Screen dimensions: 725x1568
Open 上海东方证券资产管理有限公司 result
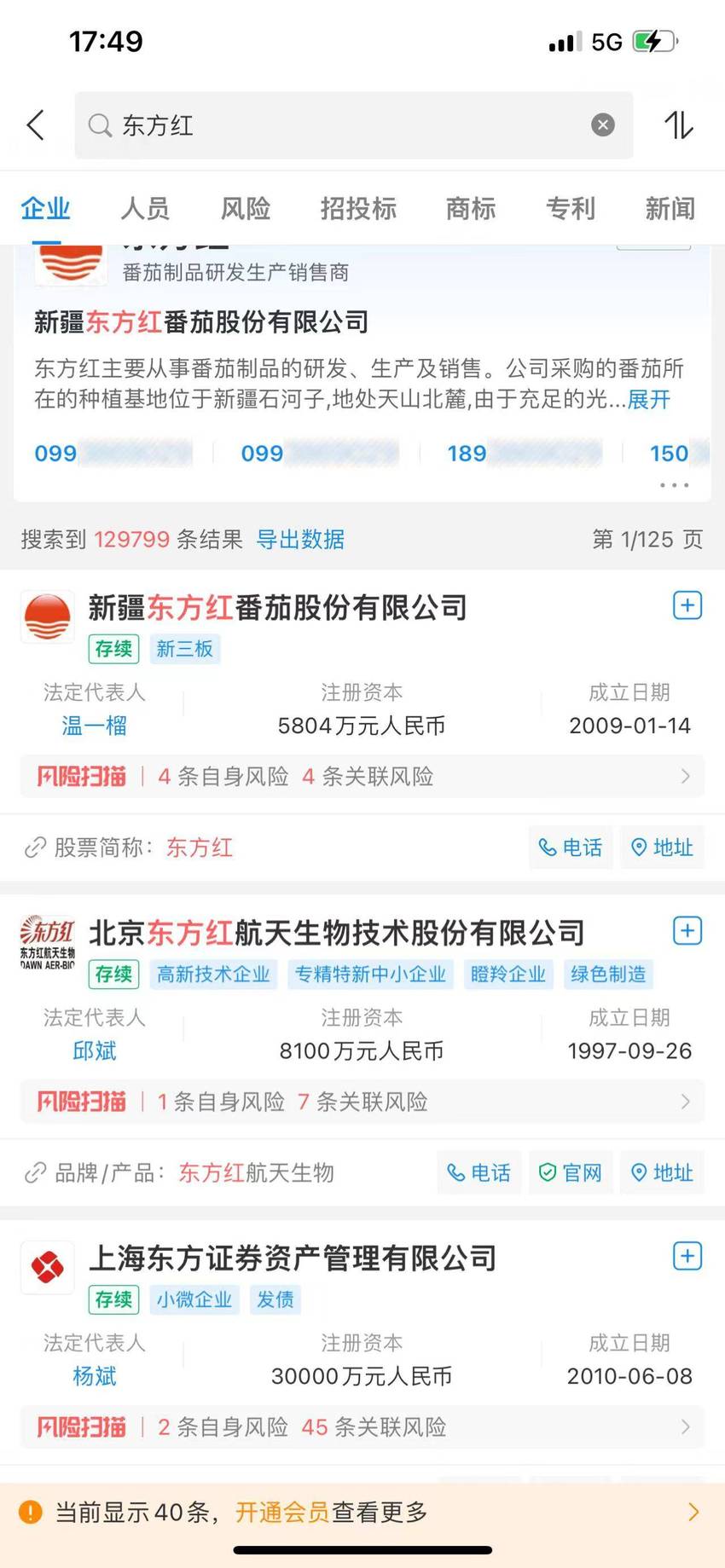point(293,1258)
